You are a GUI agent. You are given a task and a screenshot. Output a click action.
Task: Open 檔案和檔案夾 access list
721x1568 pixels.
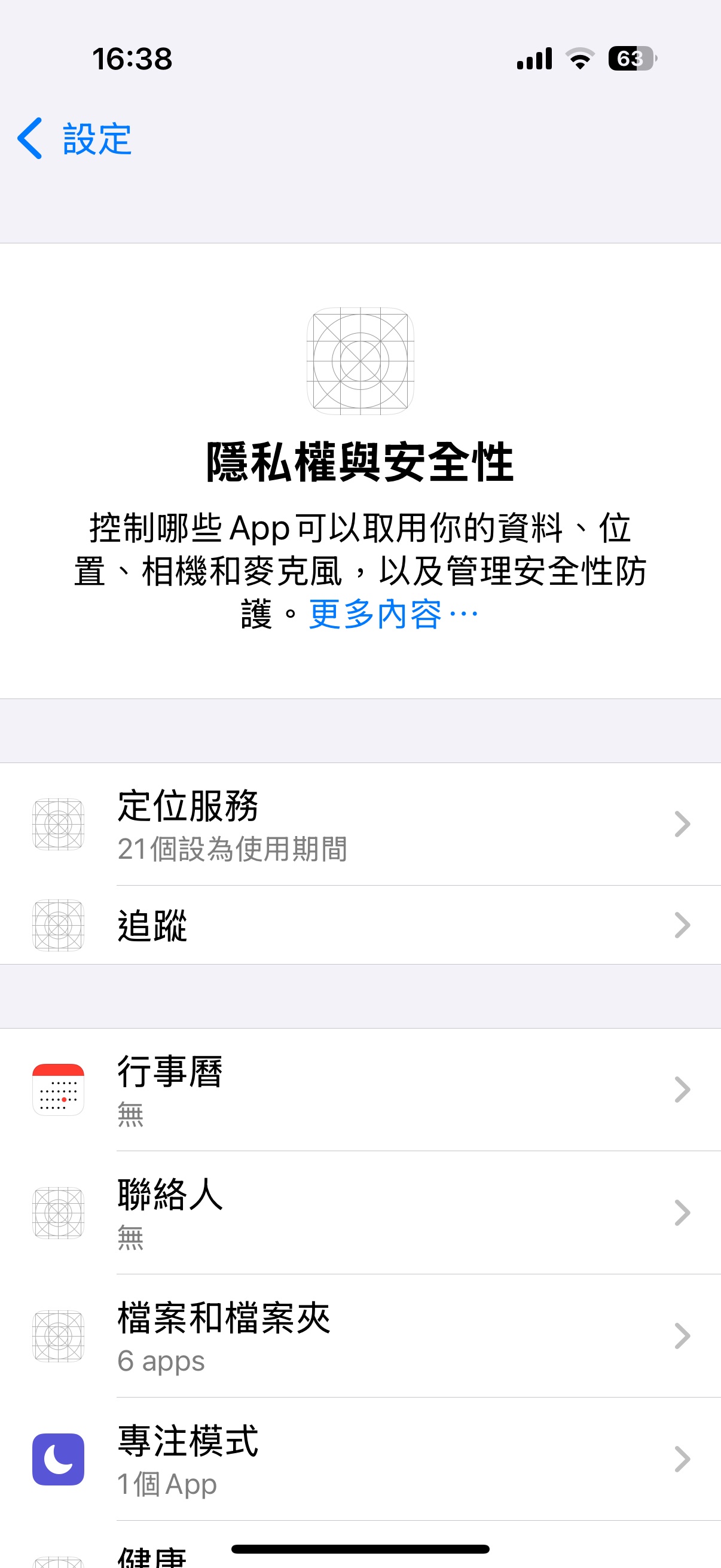pos(360,1336)
